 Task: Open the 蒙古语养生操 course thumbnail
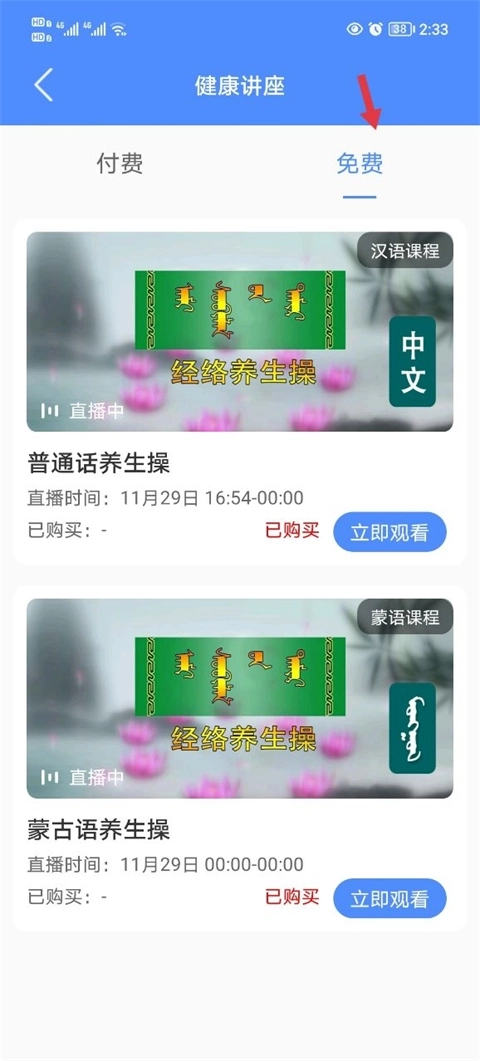click(x=240, y=698)
